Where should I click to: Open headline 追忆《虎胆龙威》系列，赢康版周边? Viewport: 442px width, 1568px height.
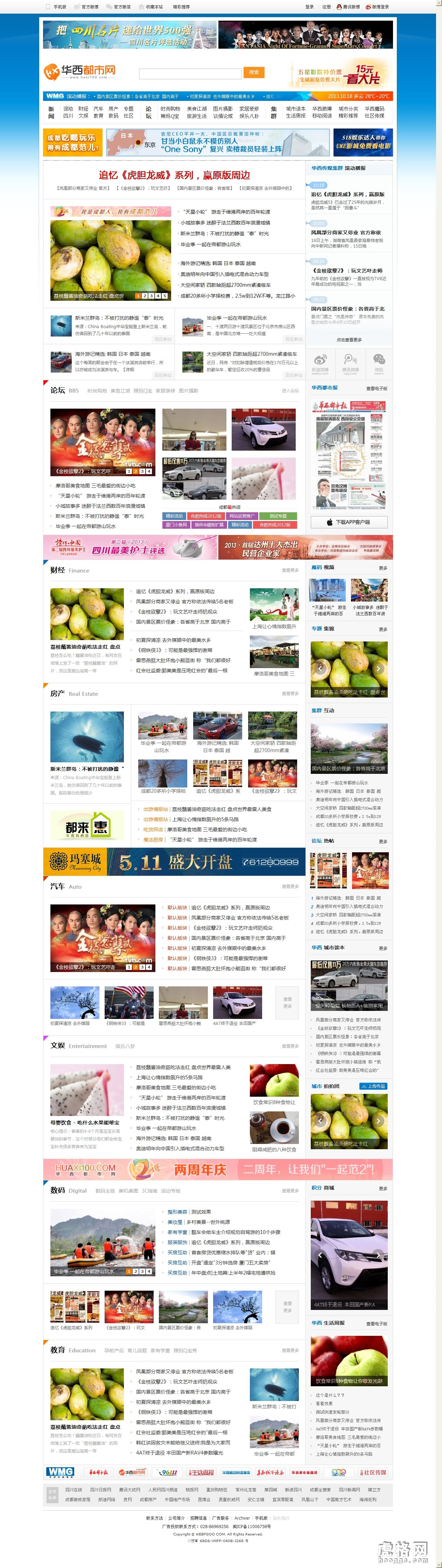(175, 175)
